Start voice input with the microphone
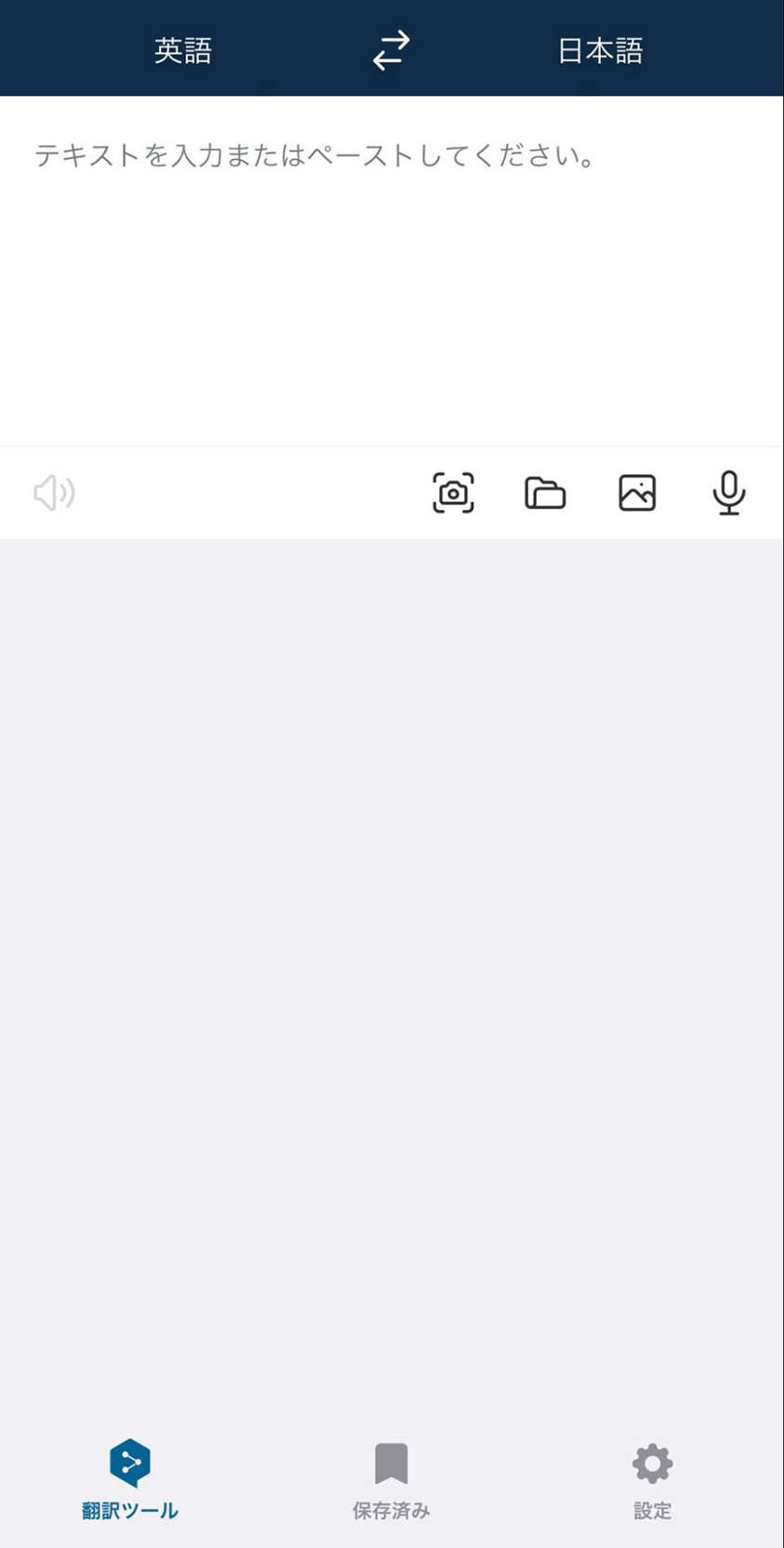This screenshot has height=1548, width=784. coord(729,493)
